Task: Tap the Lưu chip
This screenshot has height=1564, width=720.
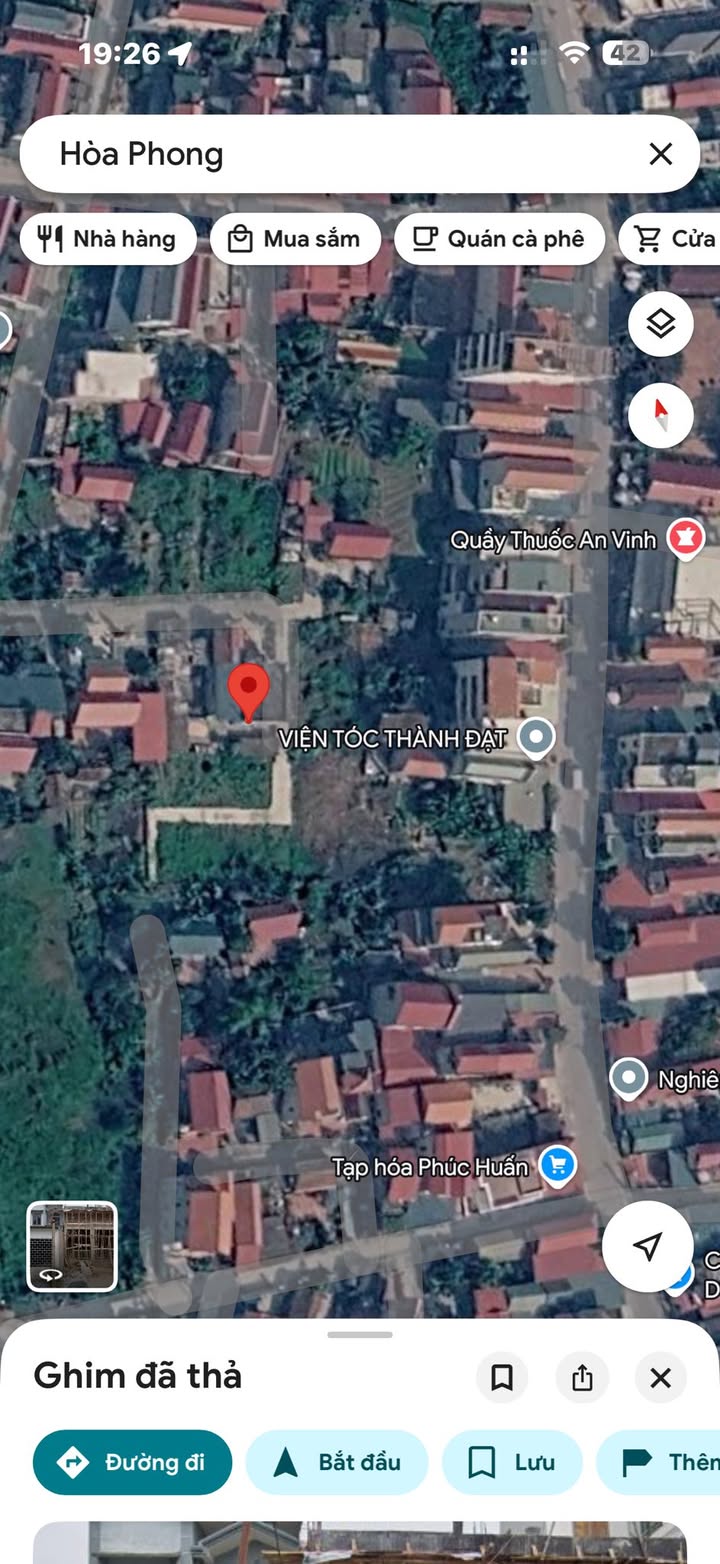Action: pos(512,1462)
